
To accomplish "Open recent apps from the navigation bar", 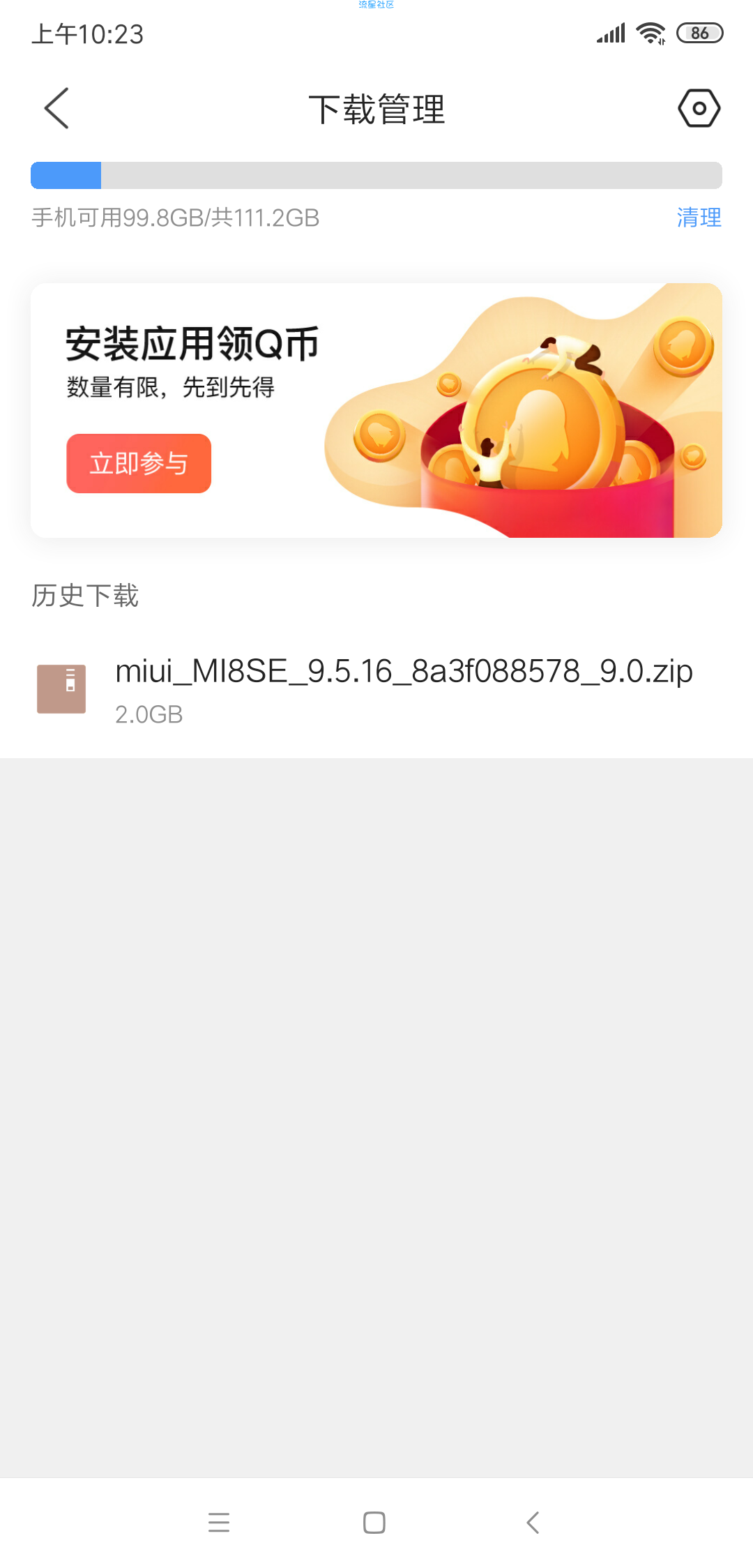I will [219, 1522].
